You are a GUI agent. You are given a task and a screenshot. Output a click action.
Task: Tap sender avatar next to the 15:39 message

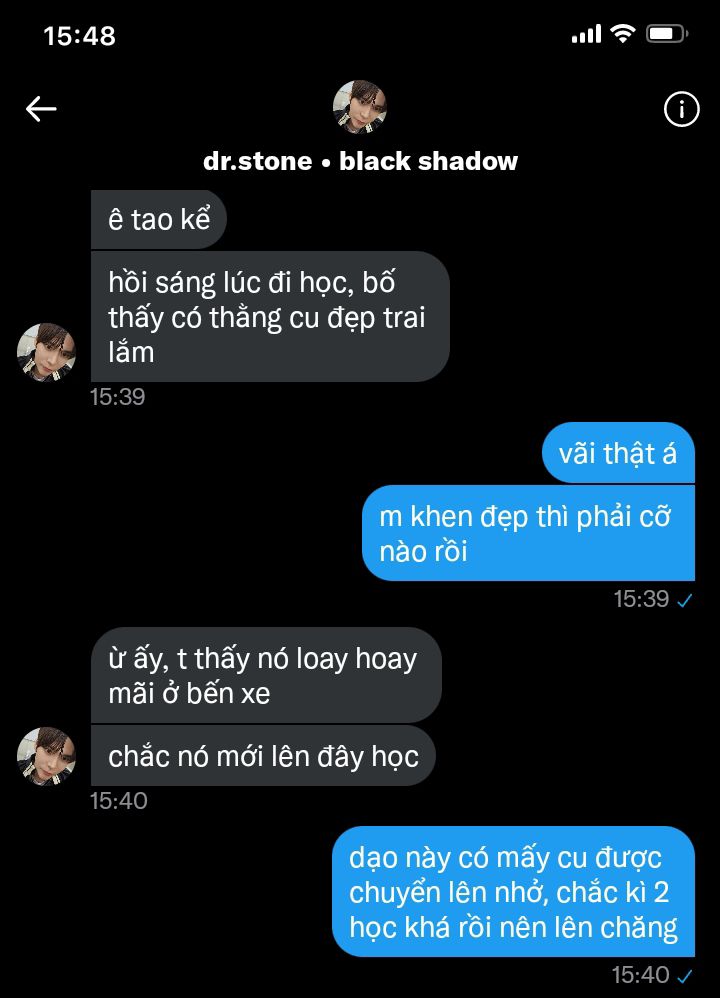tap(46, 352)
